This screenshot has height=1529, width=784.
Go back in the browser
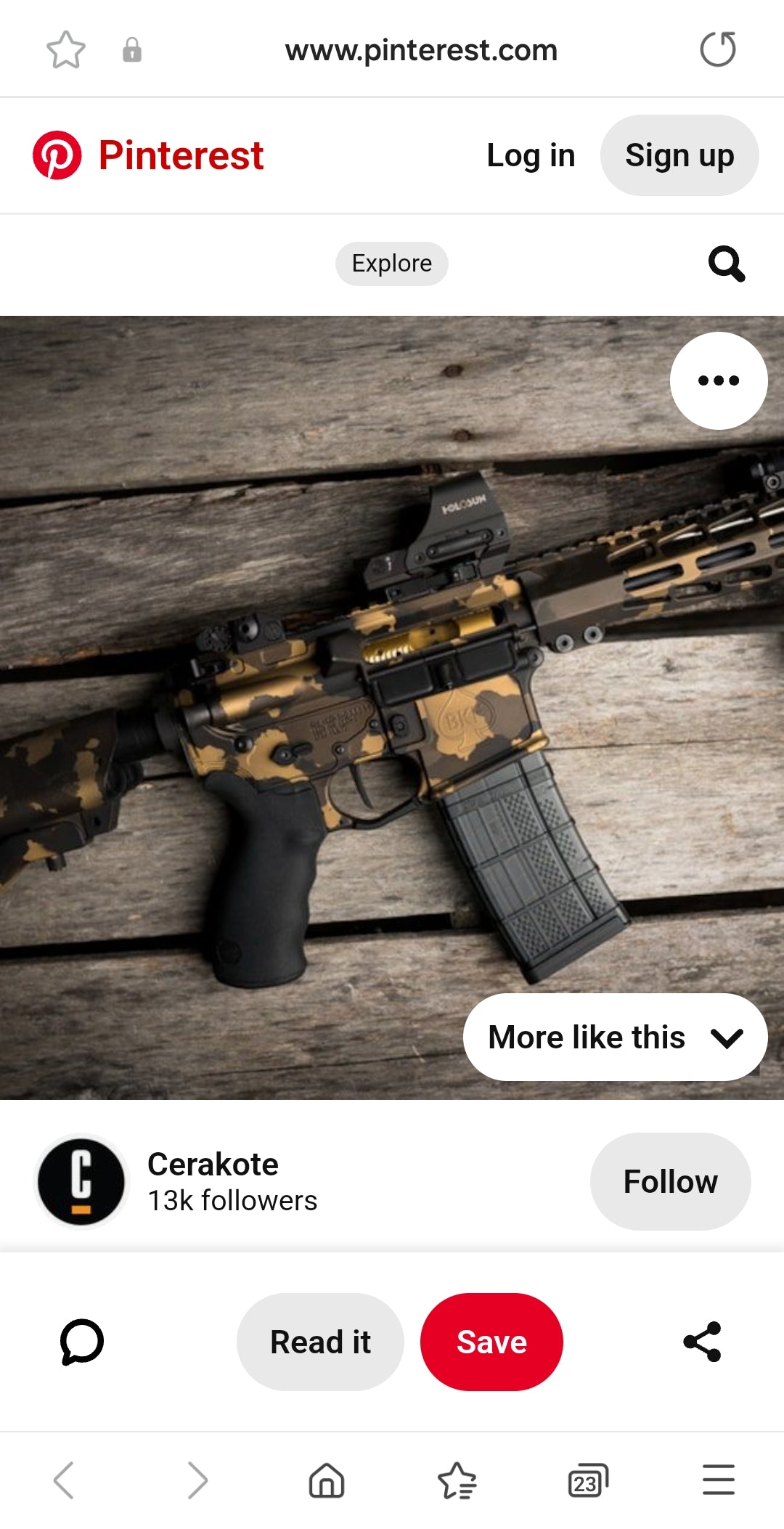(x=64, y=1480)
